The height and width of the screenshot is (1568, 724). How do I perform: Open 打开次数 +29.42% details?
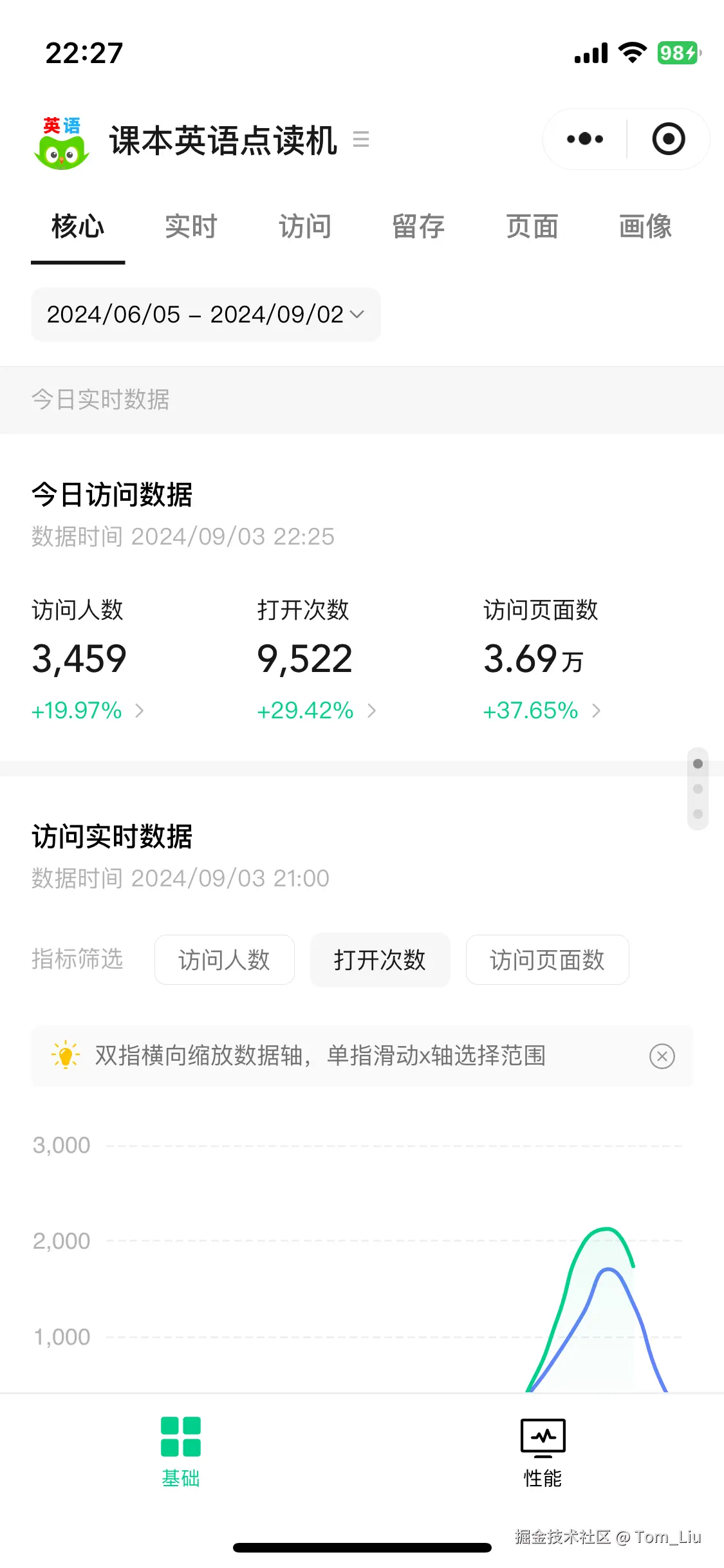click(317, 711)
